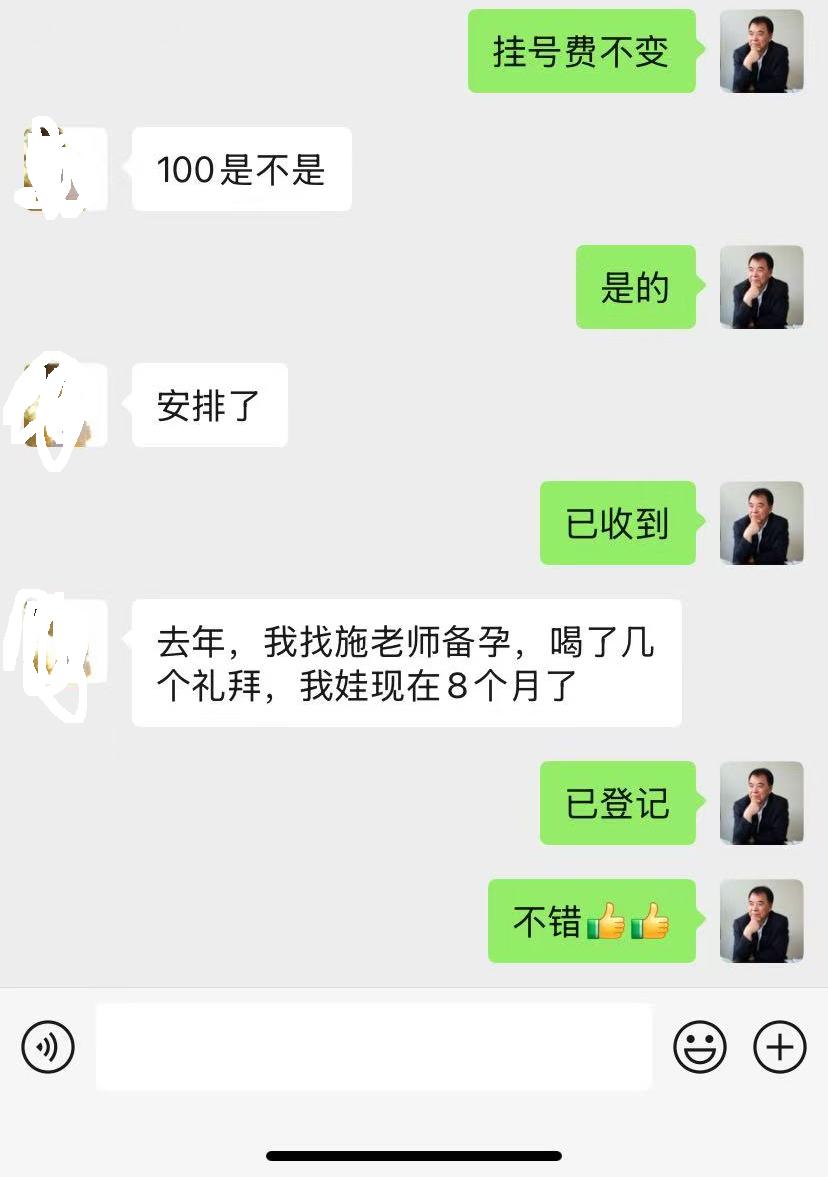Screen dimensions: 828x1177
Task: Tap the '100是不是' chat bubble
Action: [x=241, y=169]
